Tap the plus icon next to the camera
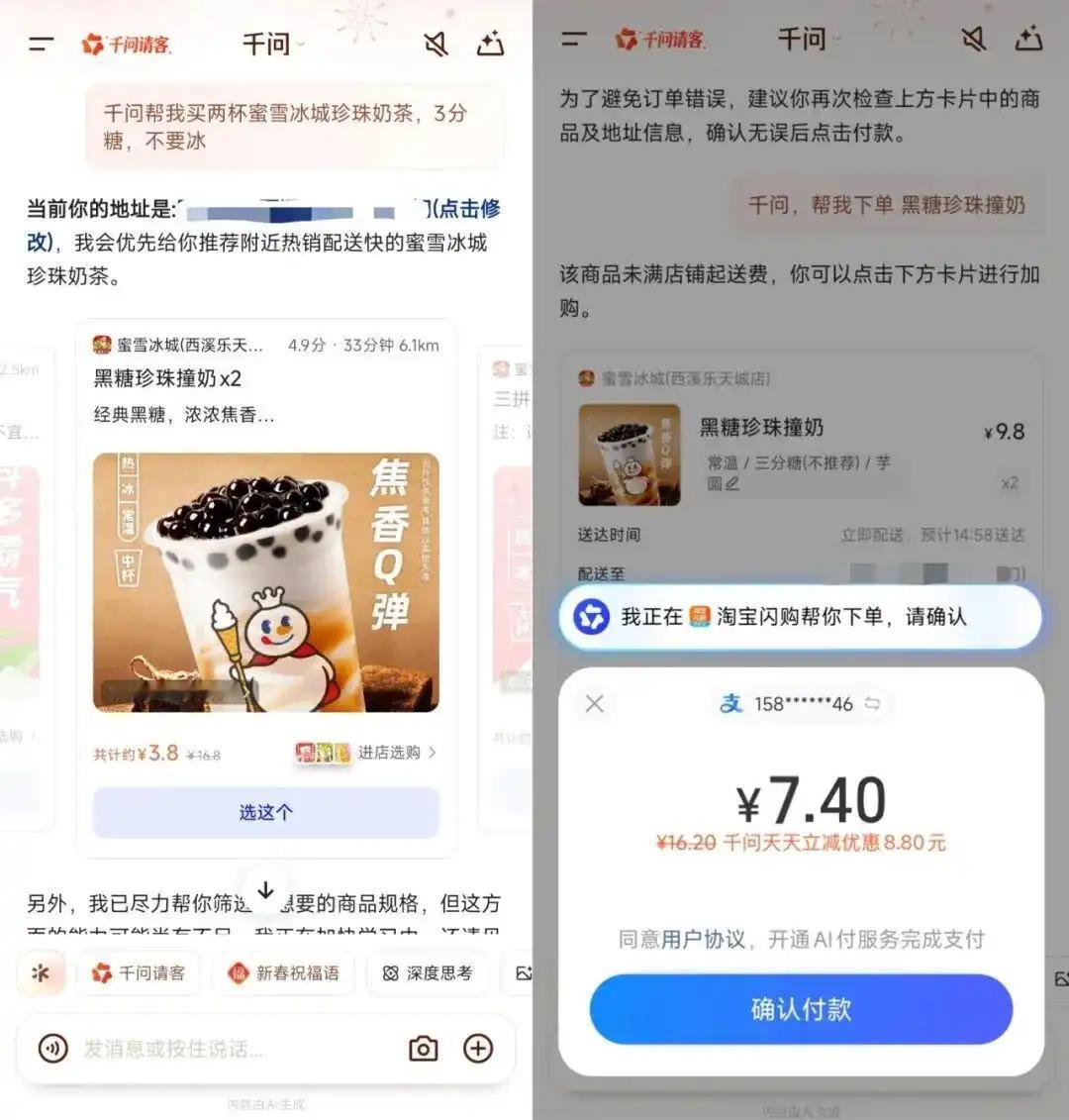The image size is (1069, 1120). (x=479, y=1049)
